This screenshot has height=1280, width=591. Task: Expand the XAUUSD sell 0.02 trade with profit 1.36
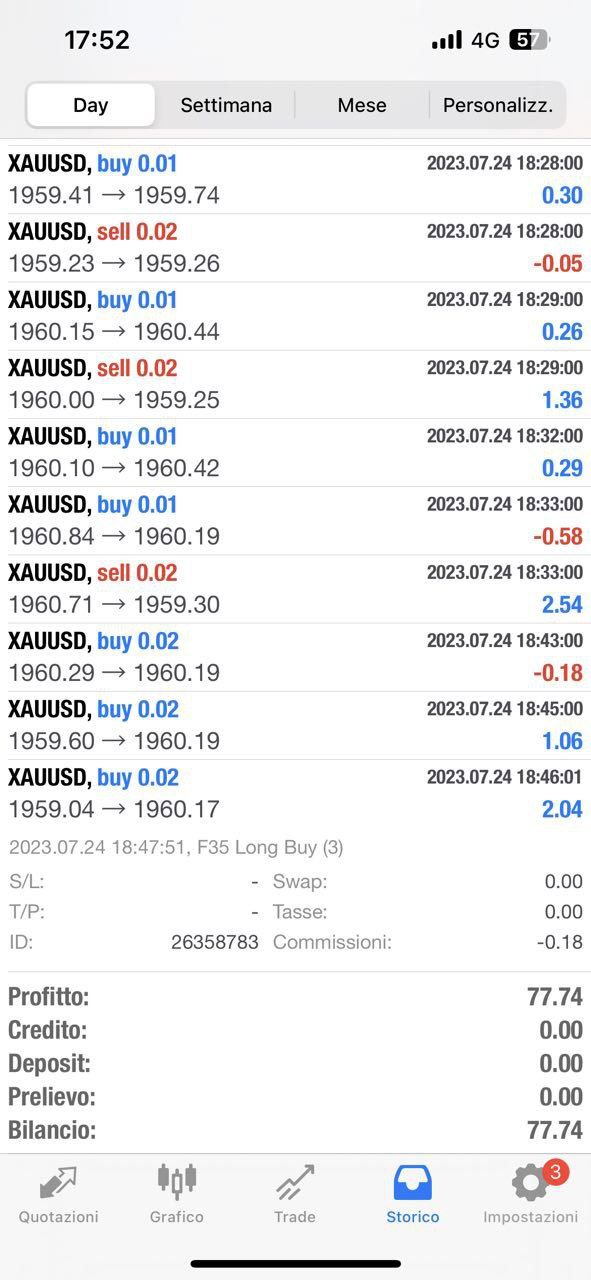295,384
